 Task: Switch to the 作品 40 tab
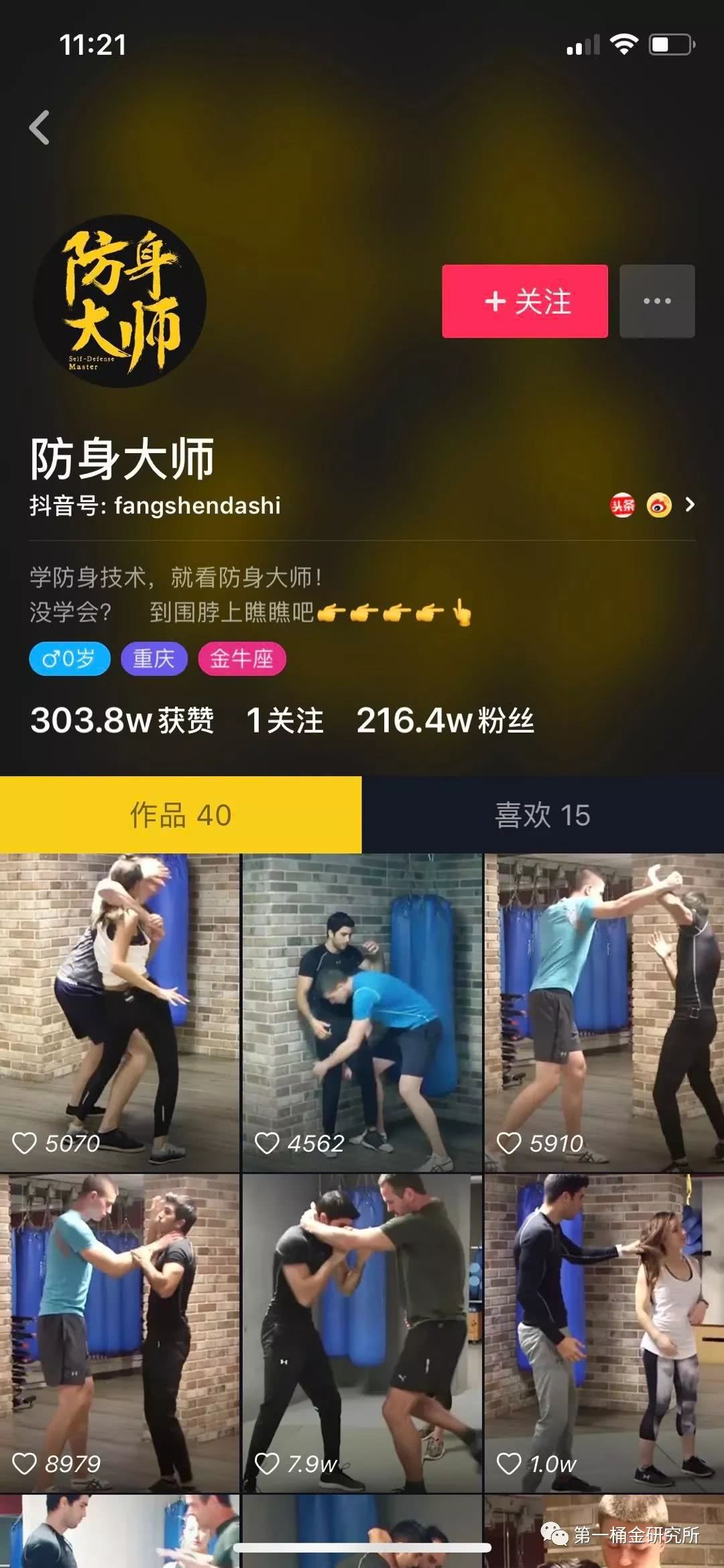click(x=180, y=815)
